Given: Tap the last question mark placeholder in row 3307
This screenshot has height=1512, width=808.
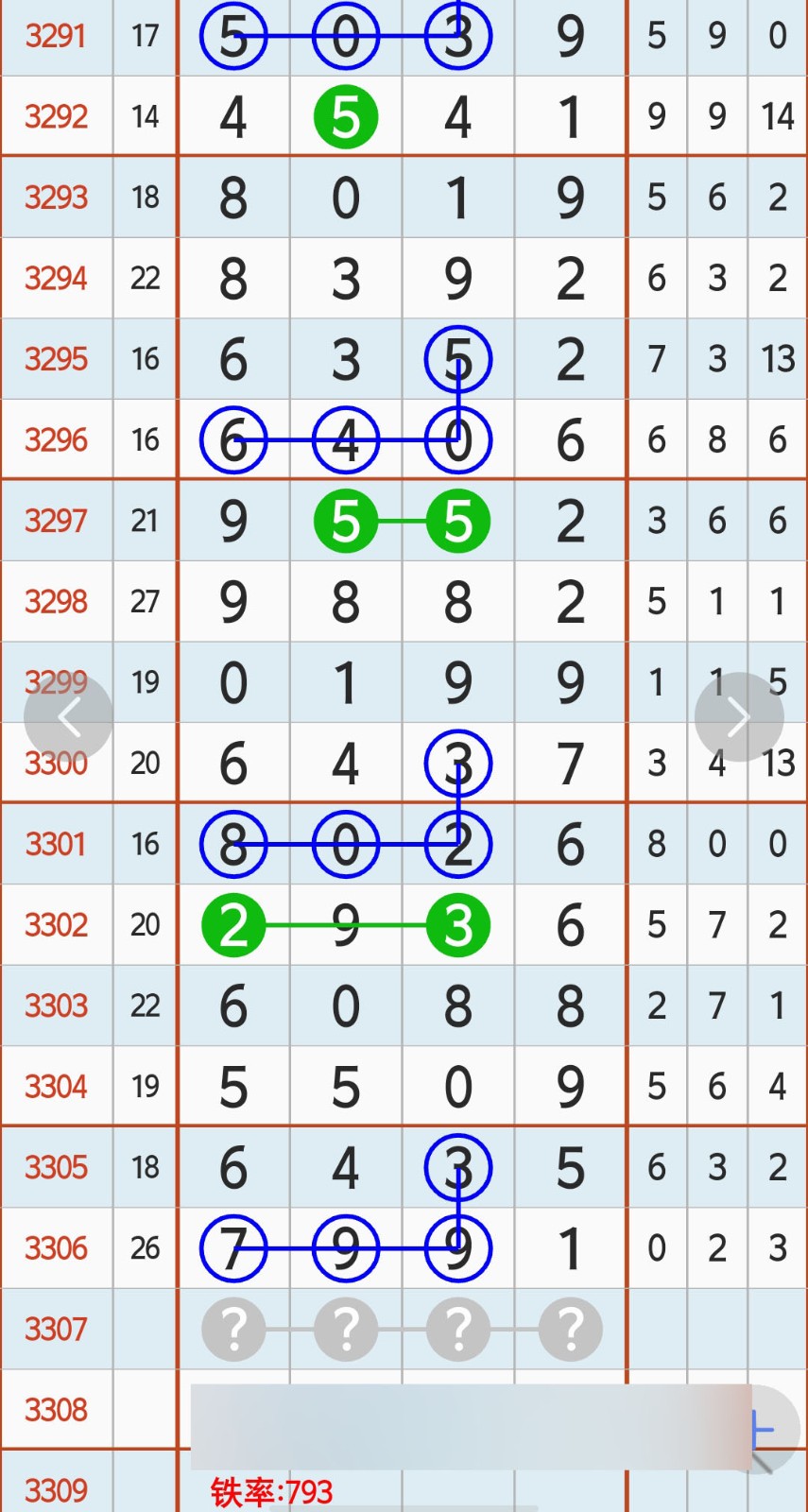Looking at the screenshot, I should pos(570,1329).
